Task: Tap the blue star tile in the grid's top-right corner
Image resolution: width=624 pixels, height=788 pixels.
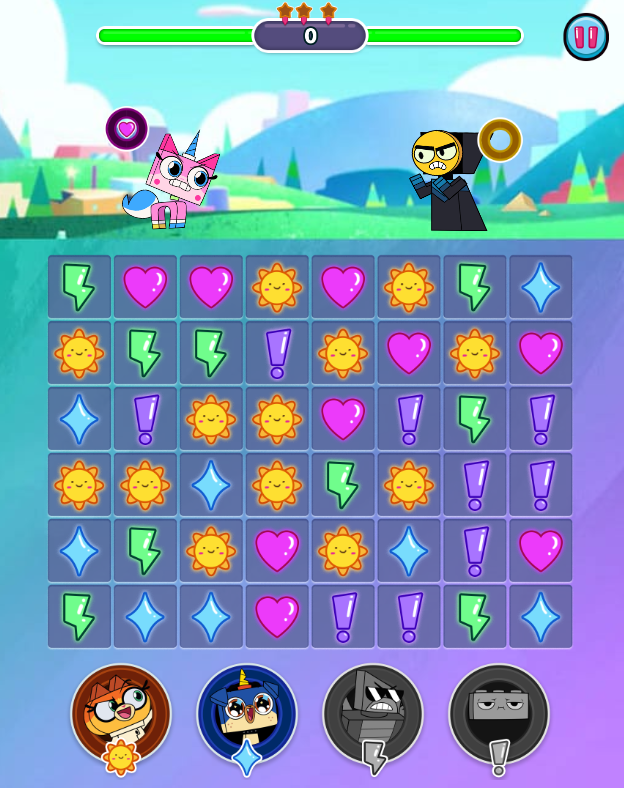Action: point(541,287)
